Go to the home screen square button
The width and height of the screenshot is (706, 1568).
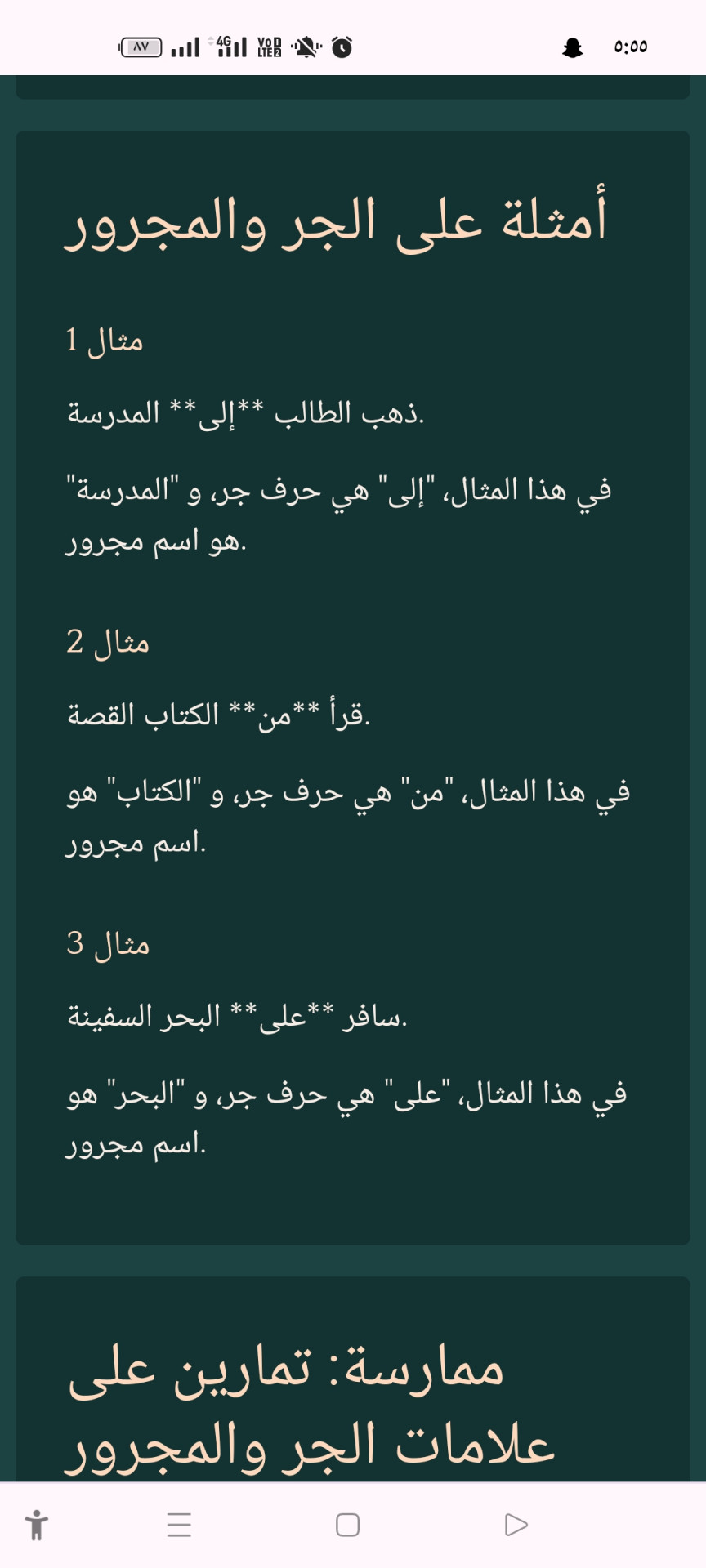tap(347, 1525)
